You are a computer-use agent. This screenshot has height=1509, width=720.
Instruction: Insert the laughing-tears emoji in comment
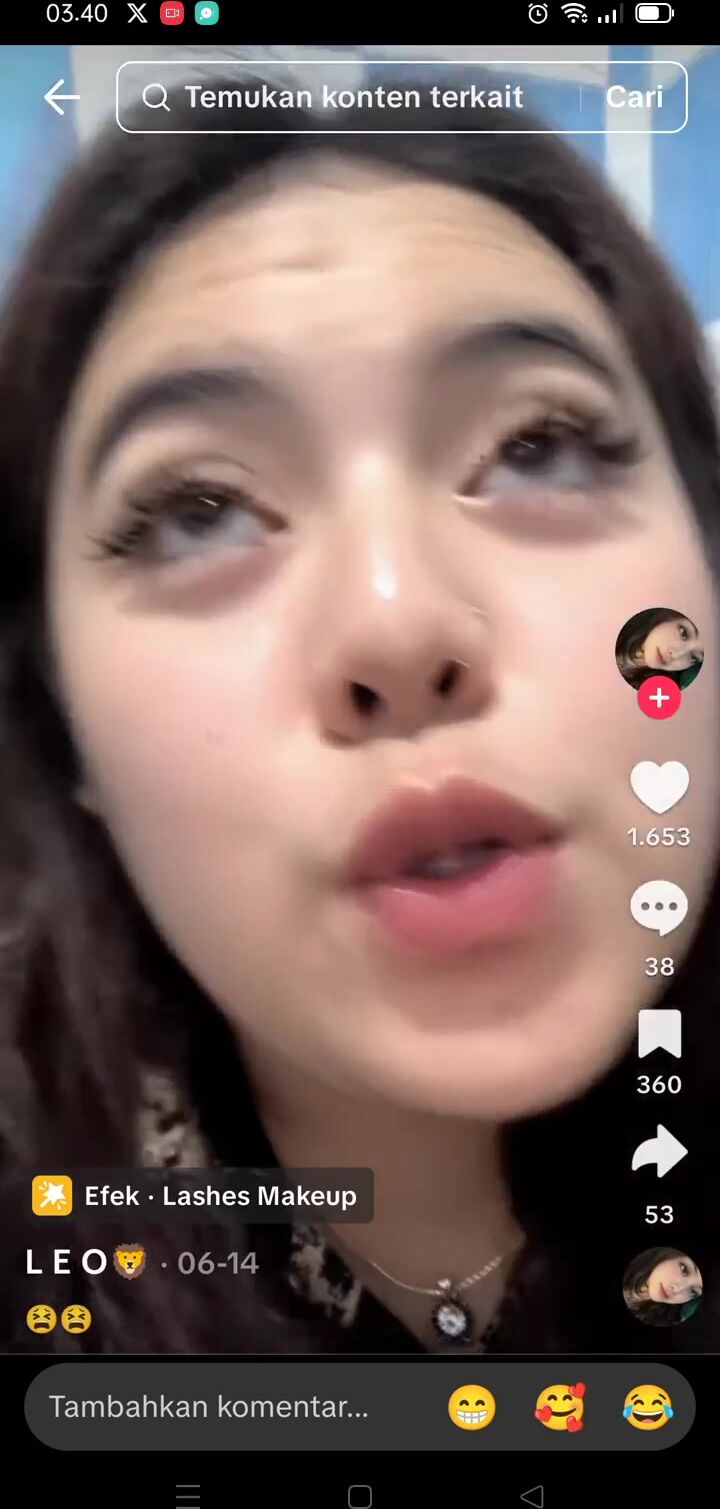(x=648, y=1408)
